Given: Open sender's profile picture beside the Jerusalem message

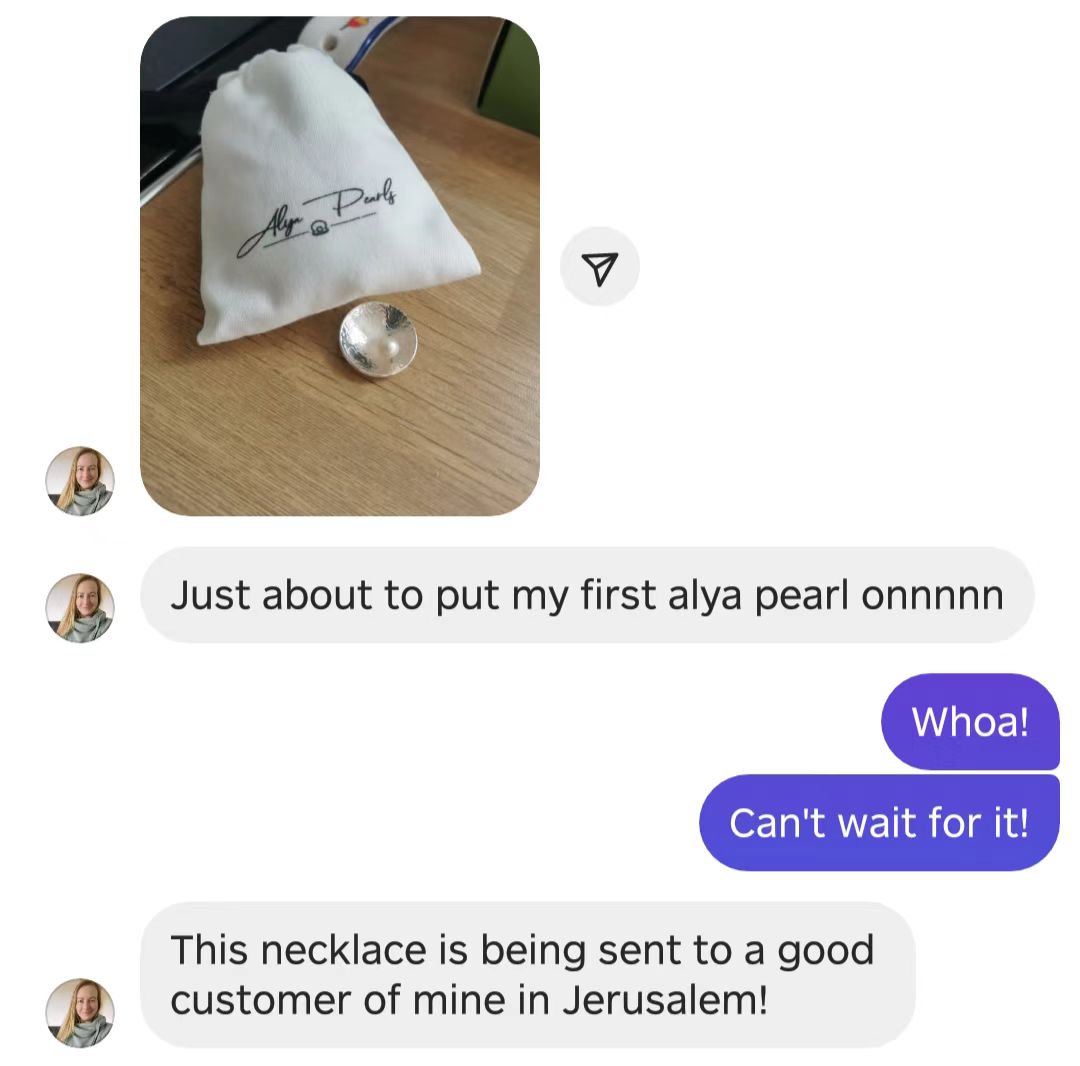Looking at the screenshot, I should [80, 1012].
